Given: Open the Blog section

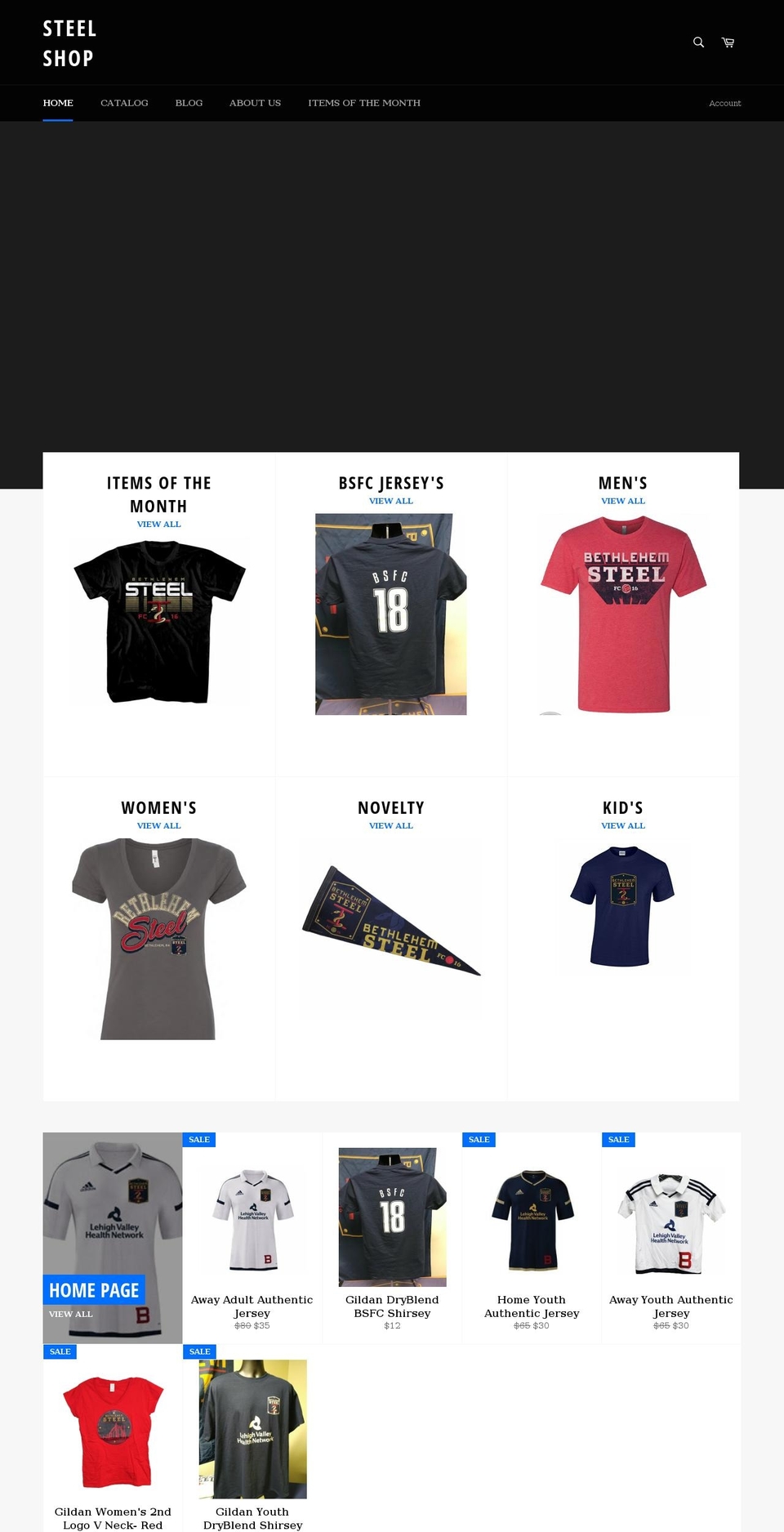Looking at the screenshot, I should click(x=189, y=103).
